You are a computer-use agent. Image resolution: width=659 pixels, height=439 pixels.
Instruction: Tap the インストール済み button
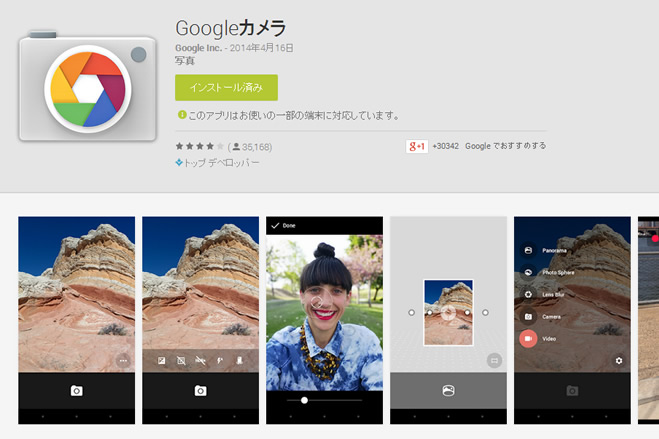pos(226,88)
